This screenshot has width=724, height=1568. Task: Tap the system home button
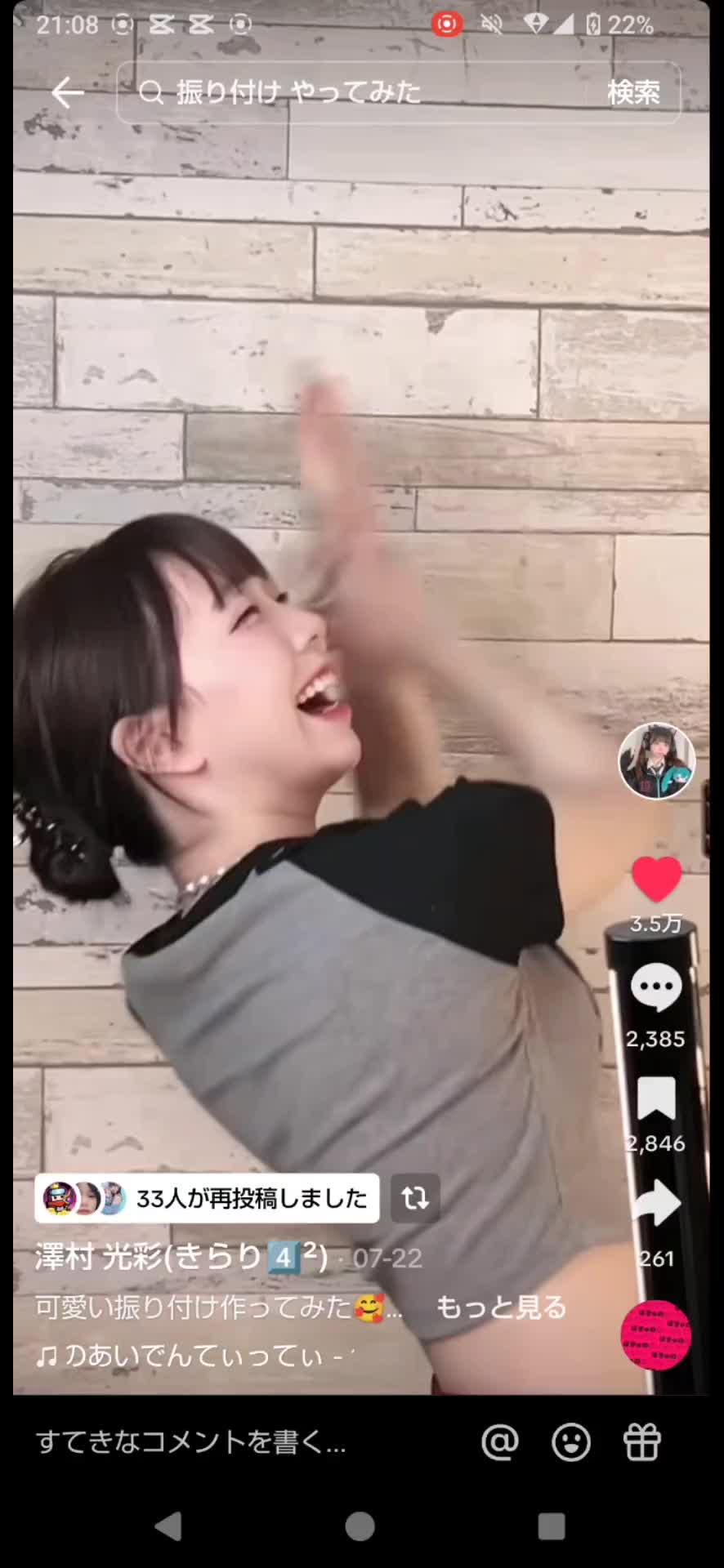coord(360,1526)
